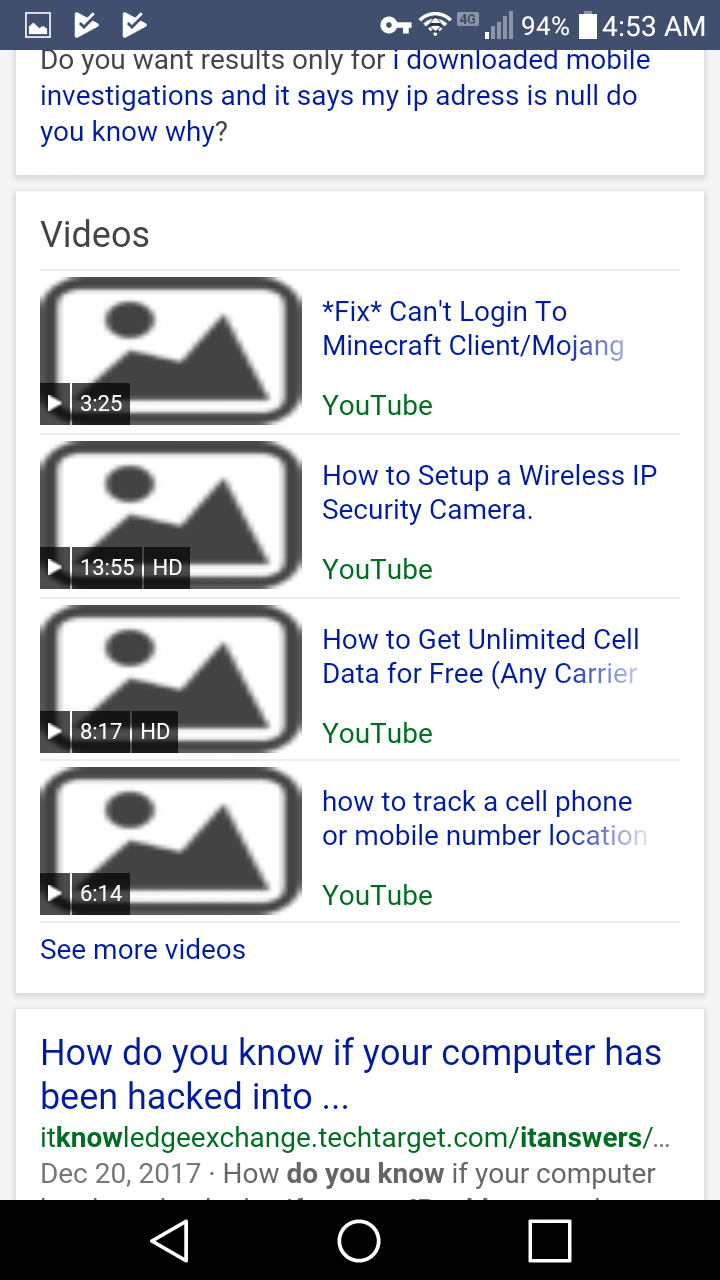
Task: Tap See more videos
Action: tap(143, 949)
